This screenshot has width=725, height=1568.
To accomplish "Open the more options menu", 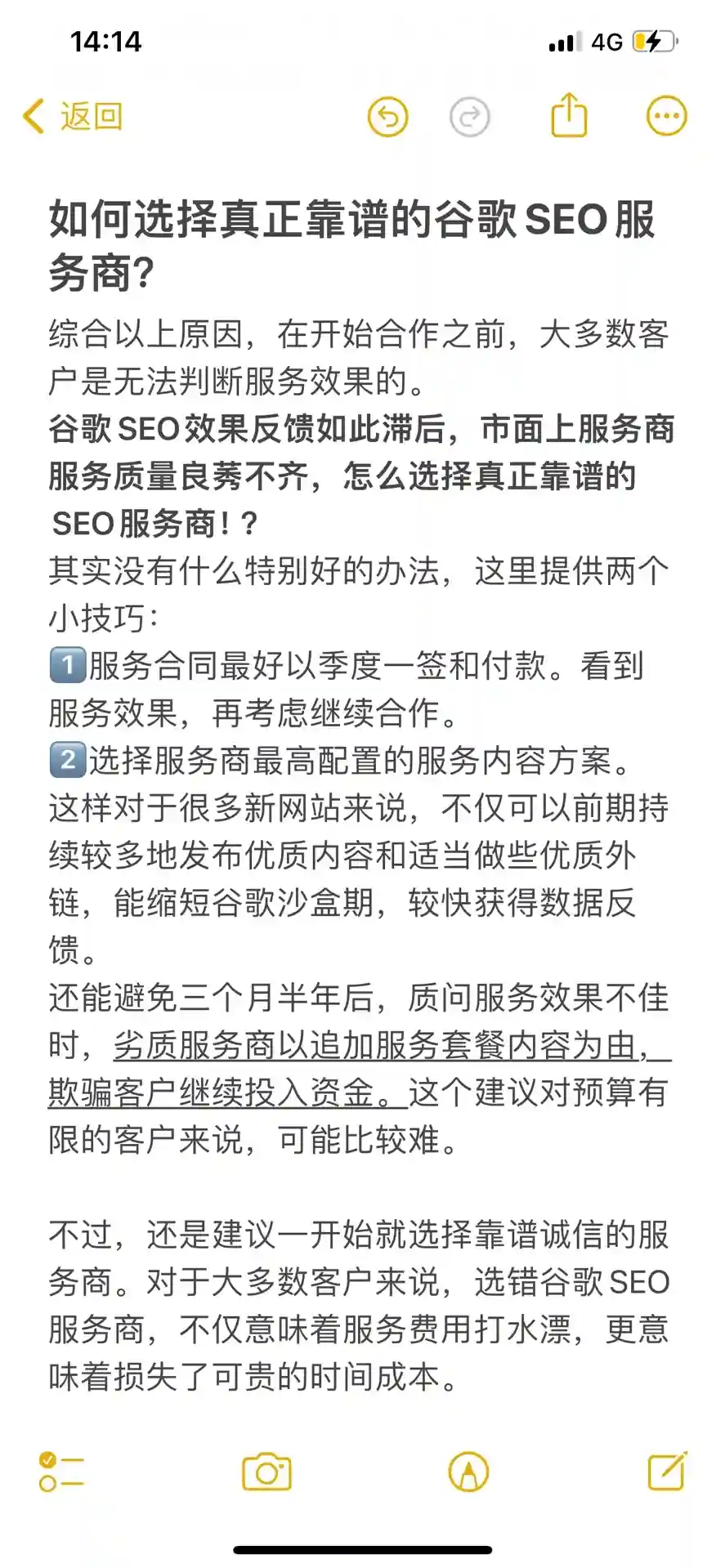I will tap(666, 117).
